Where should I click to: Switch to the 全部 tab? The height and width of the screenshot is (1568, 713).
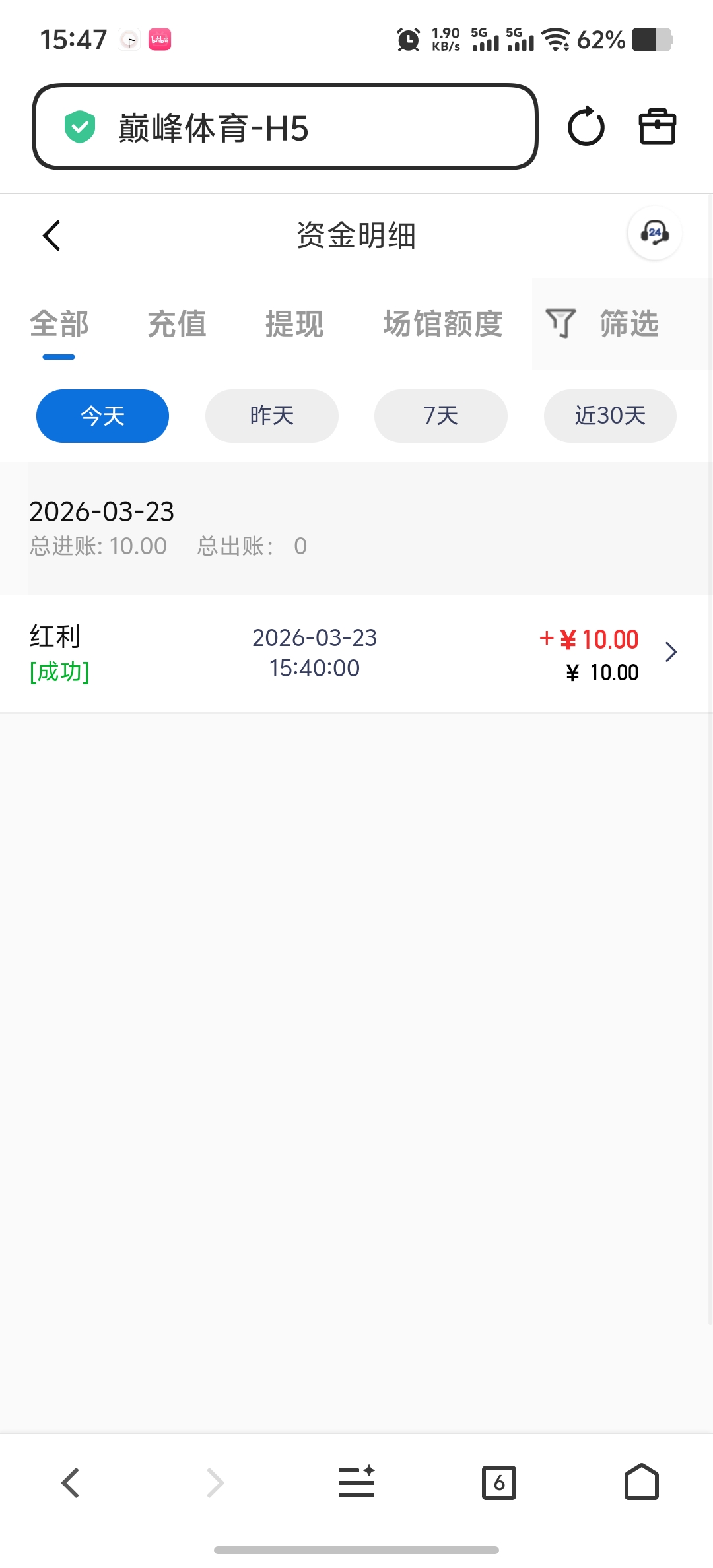click(x=59, y=324)
